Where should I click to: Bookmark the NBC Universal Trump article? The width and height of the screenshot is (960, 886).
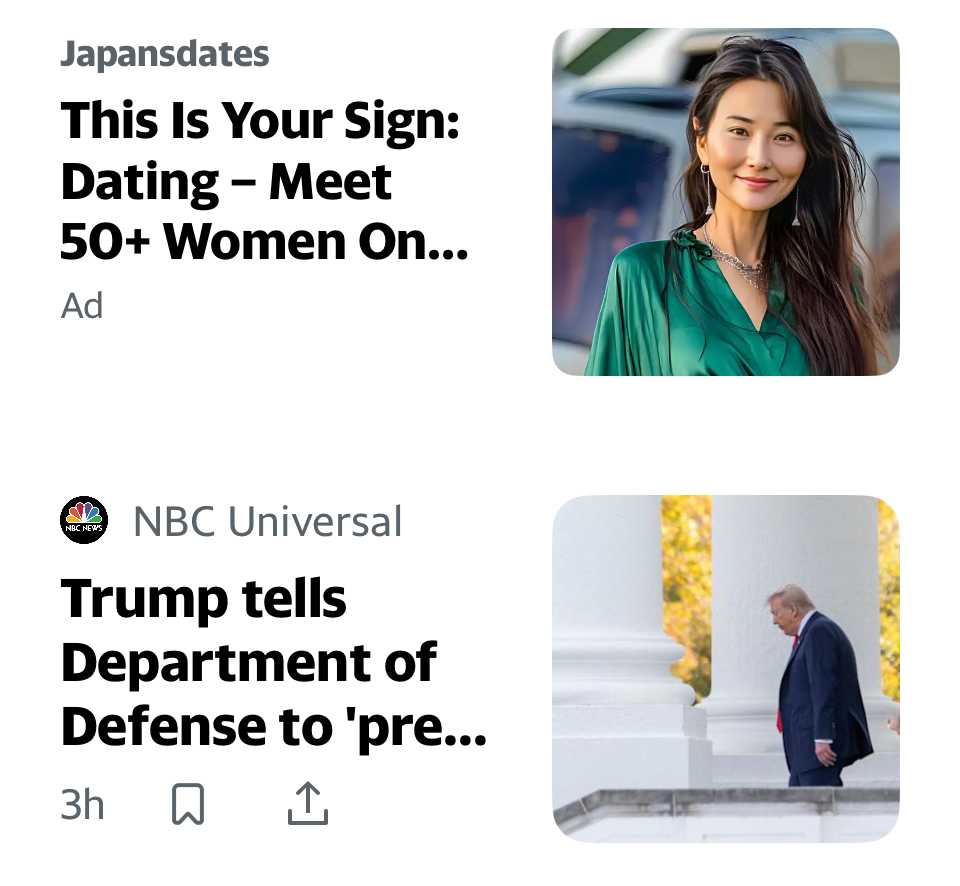point(188,803)
